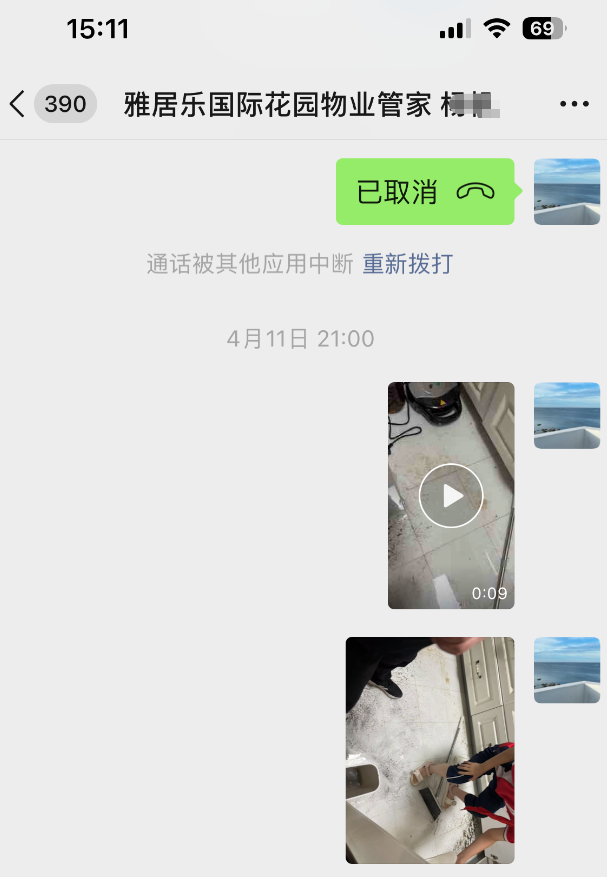This screenshot has height=877, width=607.
Task: Open sender's avatar beside the 已取消 bubble
Action: point(567,192)
